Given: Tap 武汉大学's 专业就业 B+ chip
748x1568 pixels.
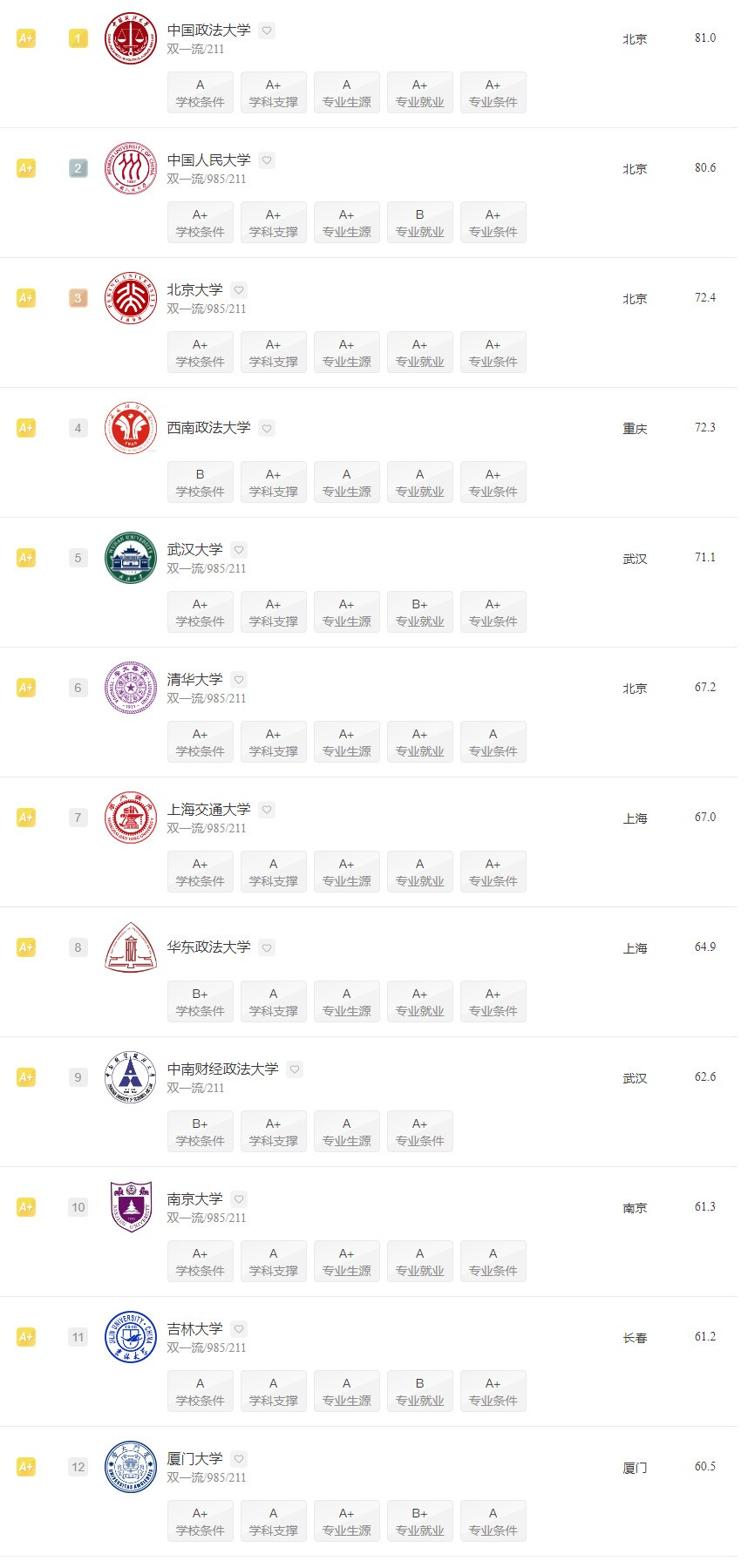Looking at the screenshot, I should coord(420,612).
